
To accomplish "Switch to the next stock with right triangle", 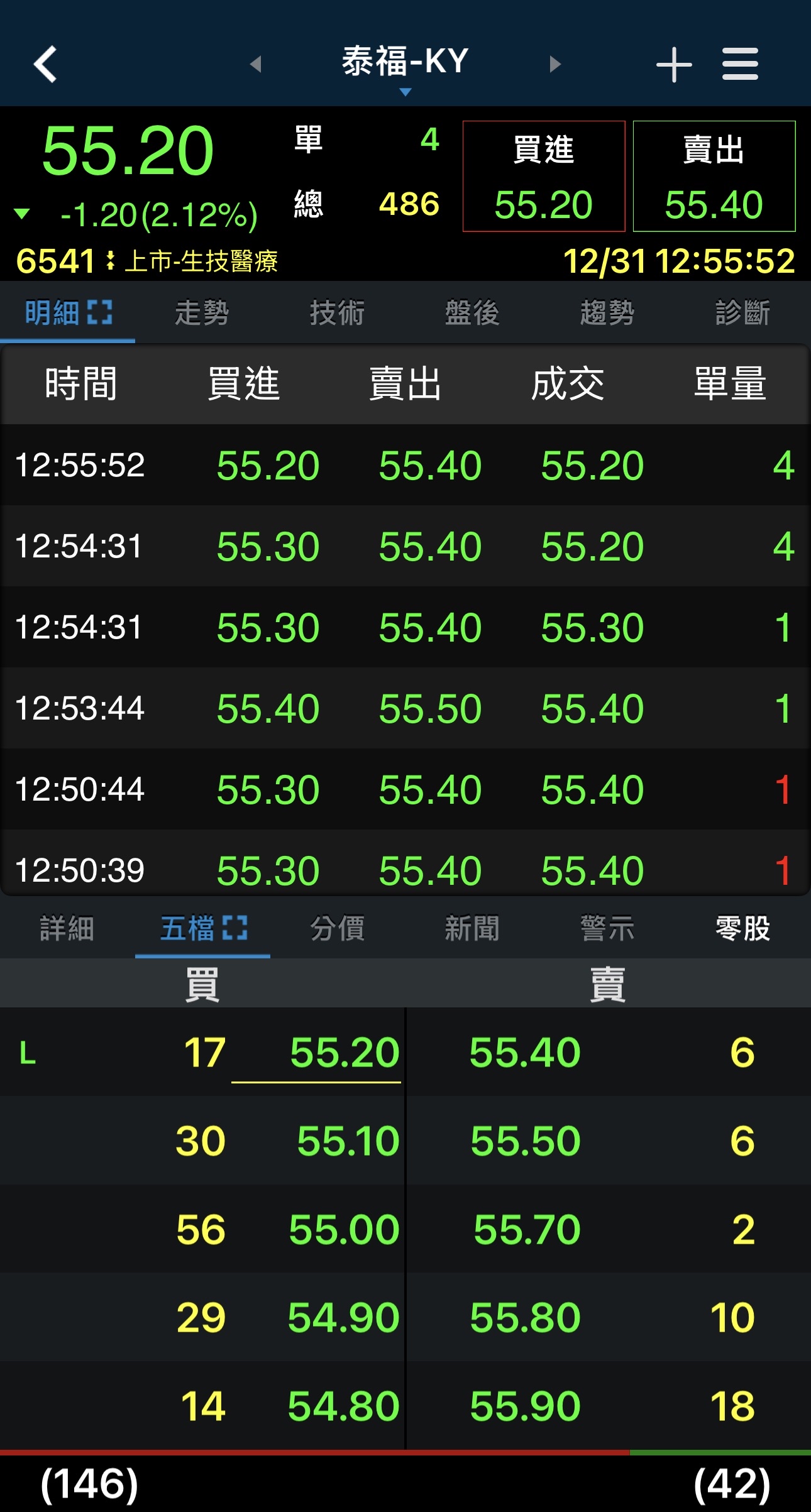I will pyautogui.click(x=554, y=64).
